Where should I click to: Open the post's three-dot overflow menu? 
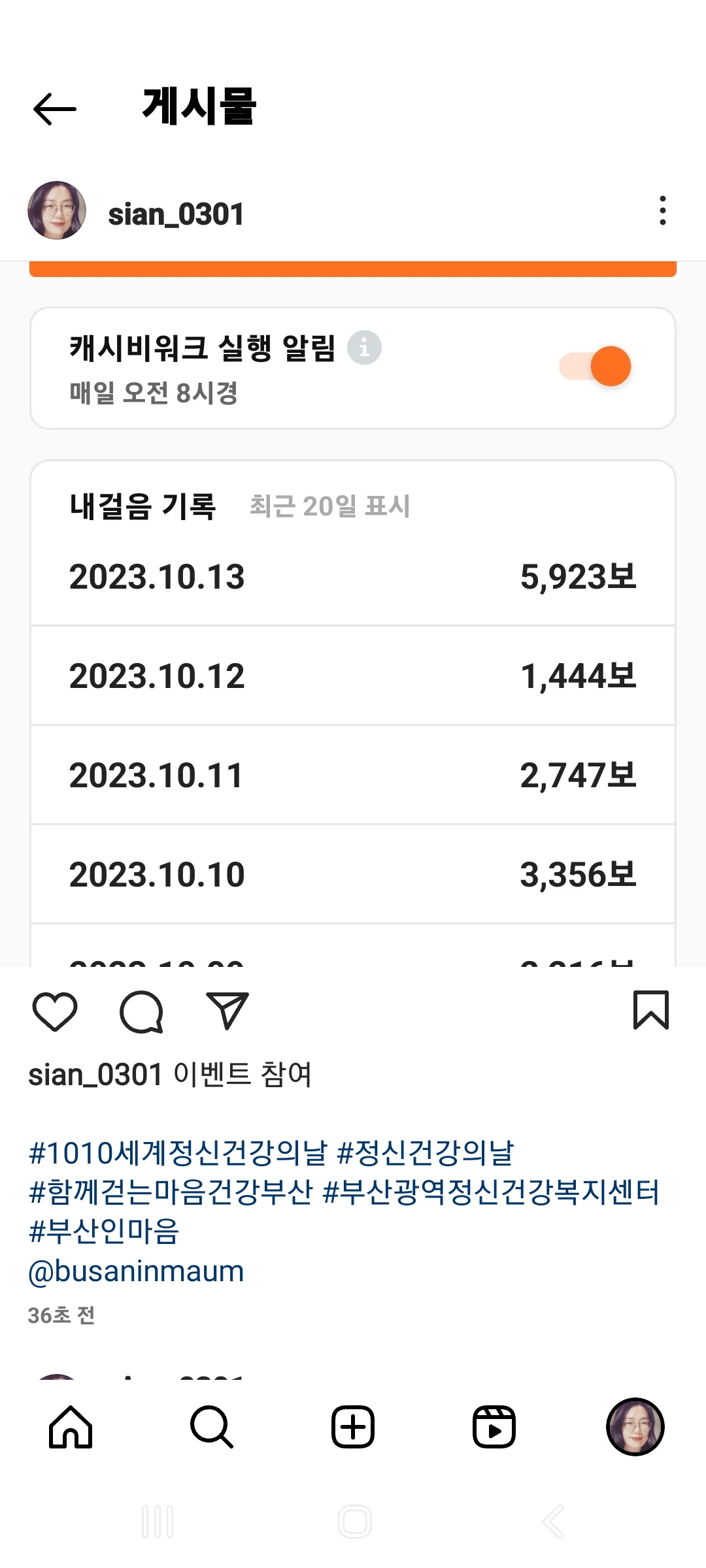click(x=662, y=211)
